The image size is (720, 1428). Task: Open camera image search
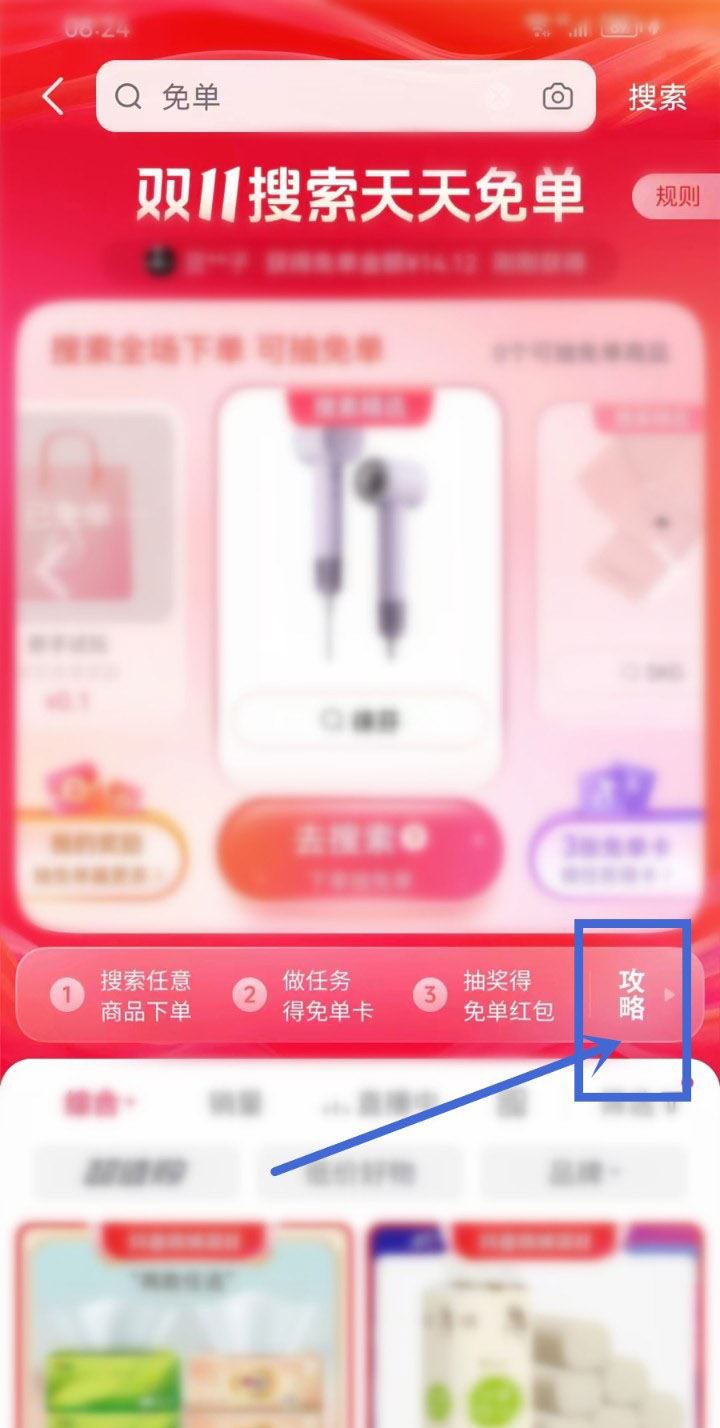pos(557,97)
